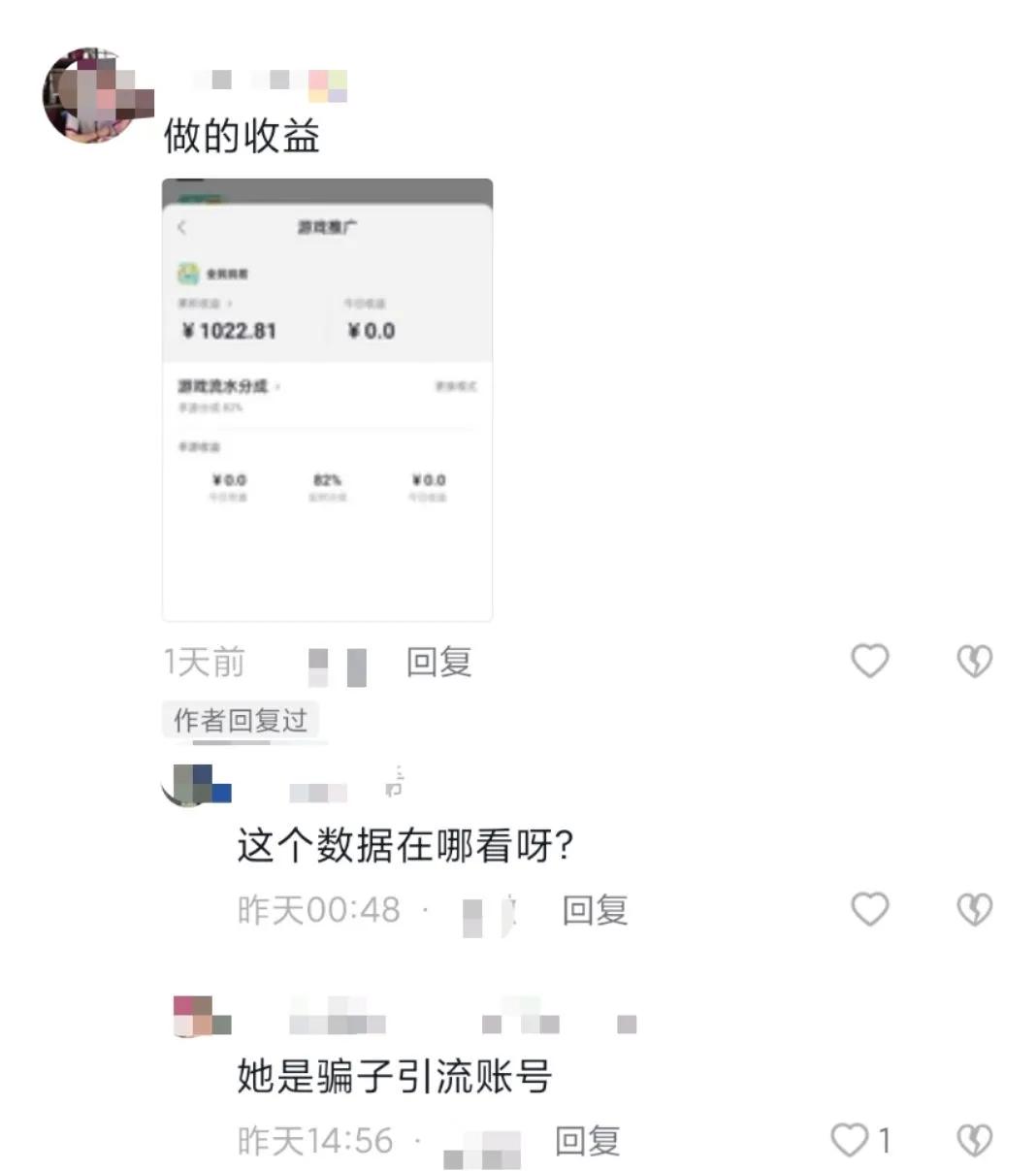
Task: Click the broken-heart icon on the first comment
Action: (x=973, y=662)
